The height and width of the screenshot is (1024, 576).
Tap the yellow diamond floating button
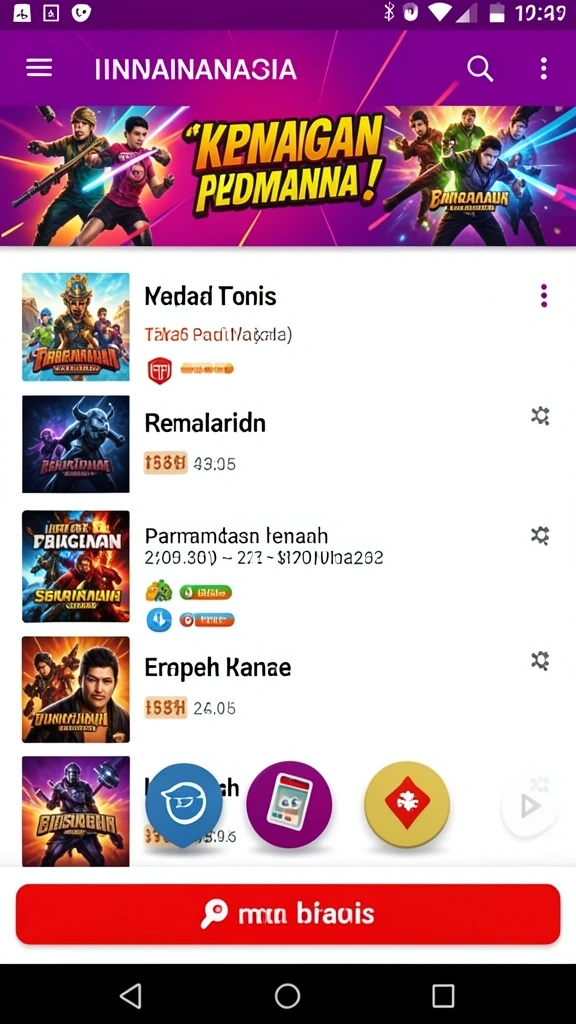click(407, 805)
